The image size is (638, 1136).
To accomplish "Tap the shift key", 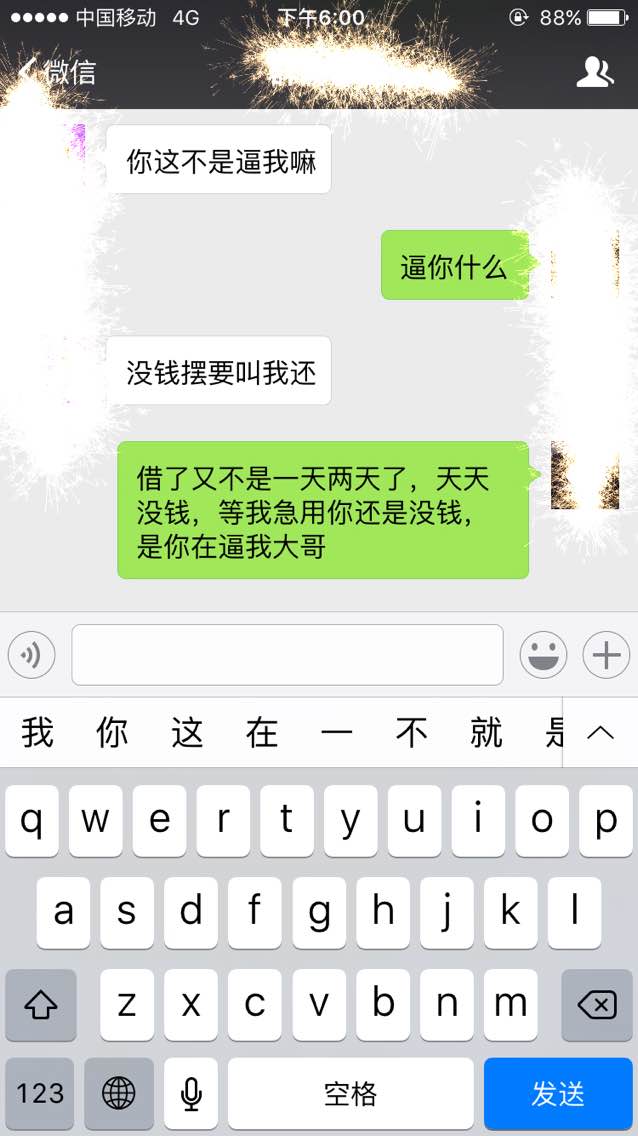I will coord(41,1005).
